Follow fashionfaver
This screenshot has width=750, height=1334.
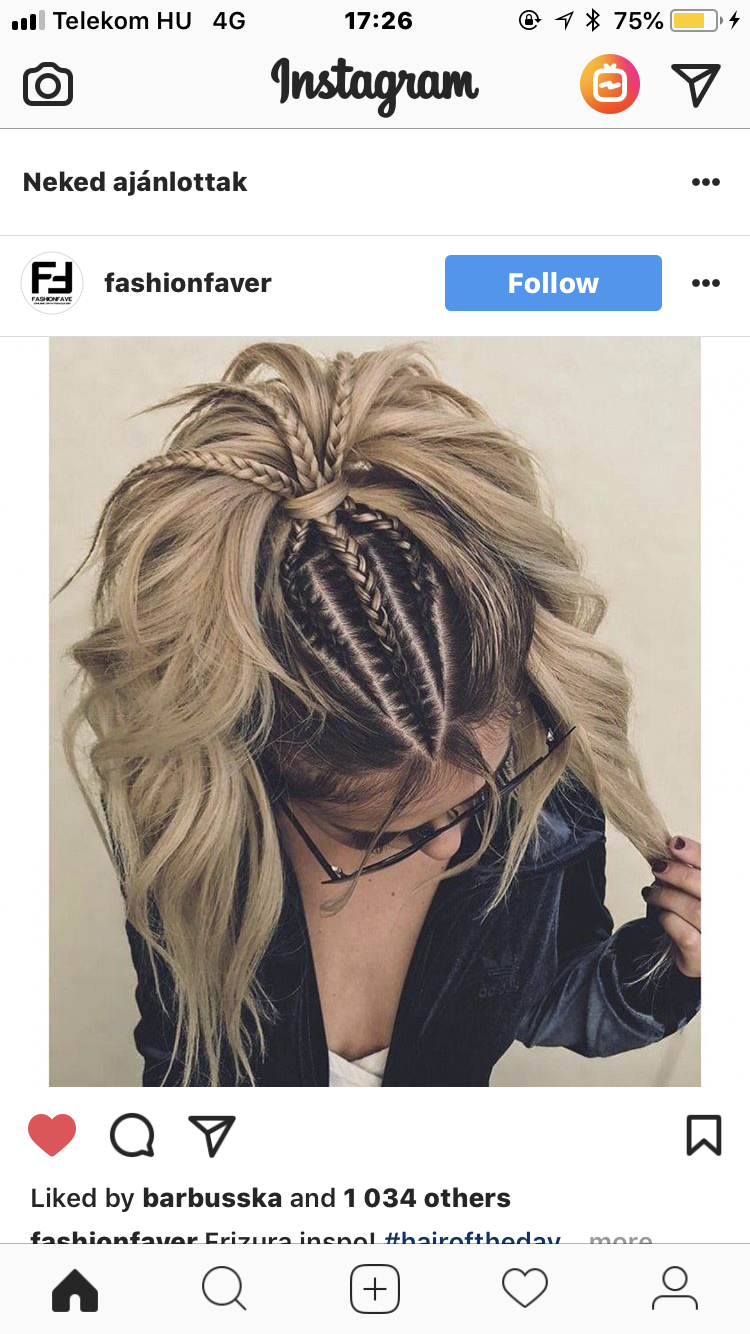coord(553,283)
